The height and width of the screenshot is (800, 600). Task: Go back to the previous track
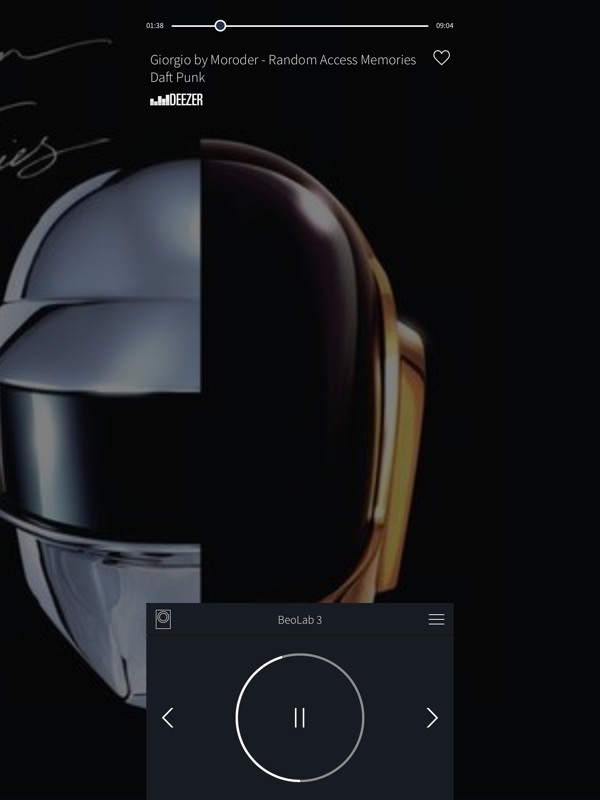coord(168,717)
